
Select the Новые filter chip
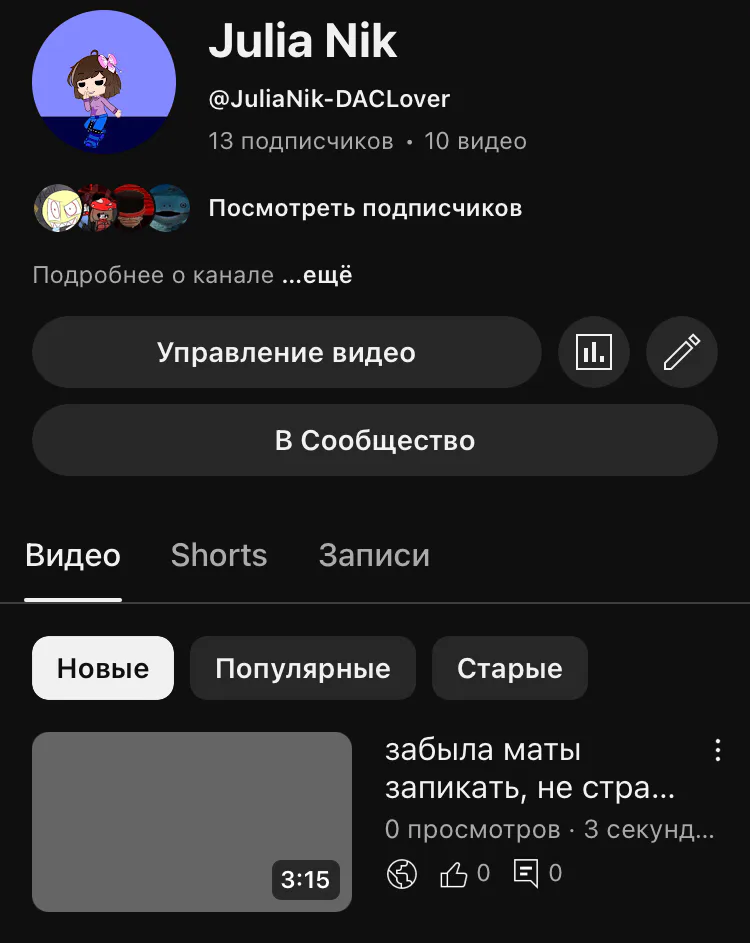click(103, 668)
